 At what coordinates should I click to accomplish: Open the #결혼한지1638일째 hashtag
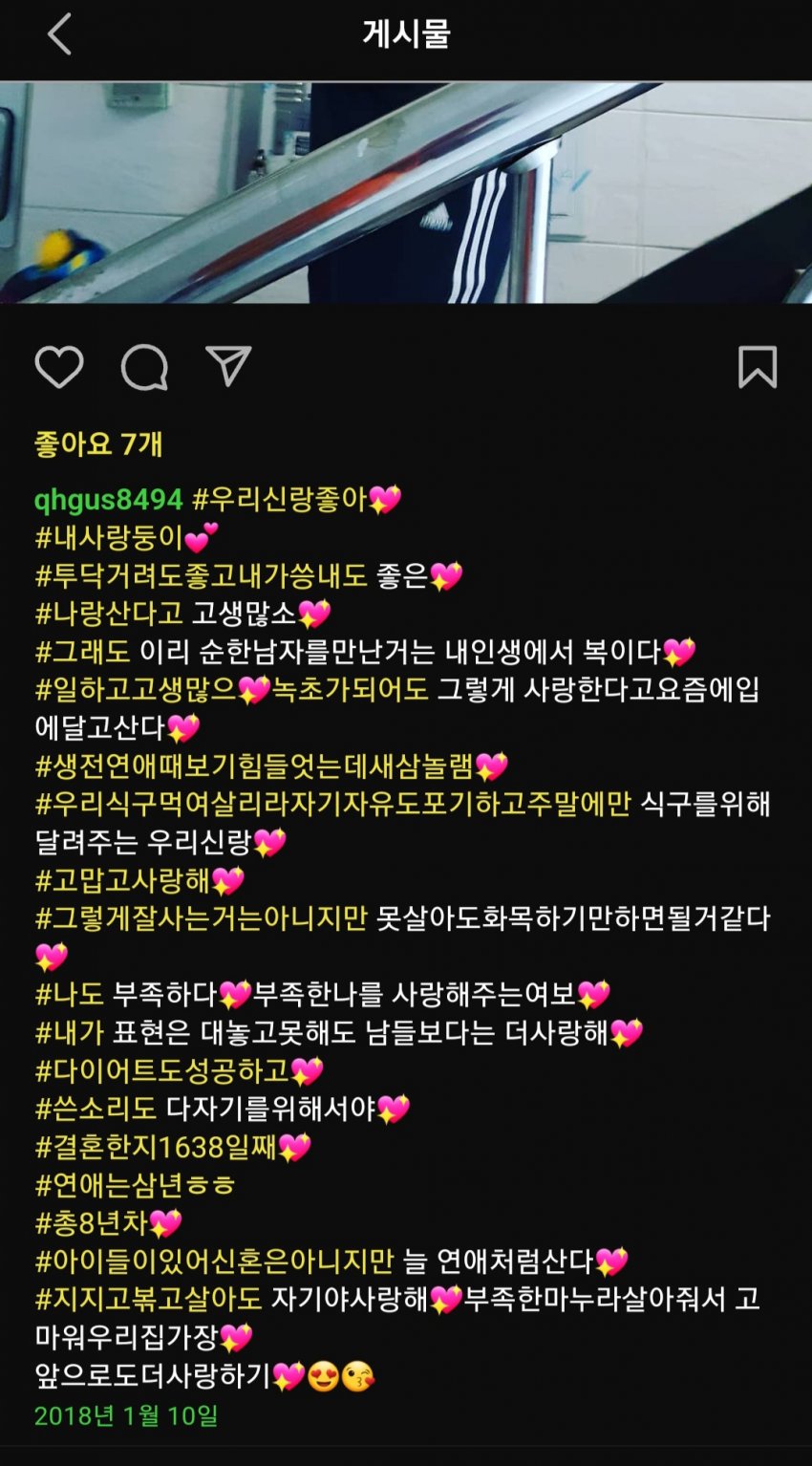(156, 1147)
